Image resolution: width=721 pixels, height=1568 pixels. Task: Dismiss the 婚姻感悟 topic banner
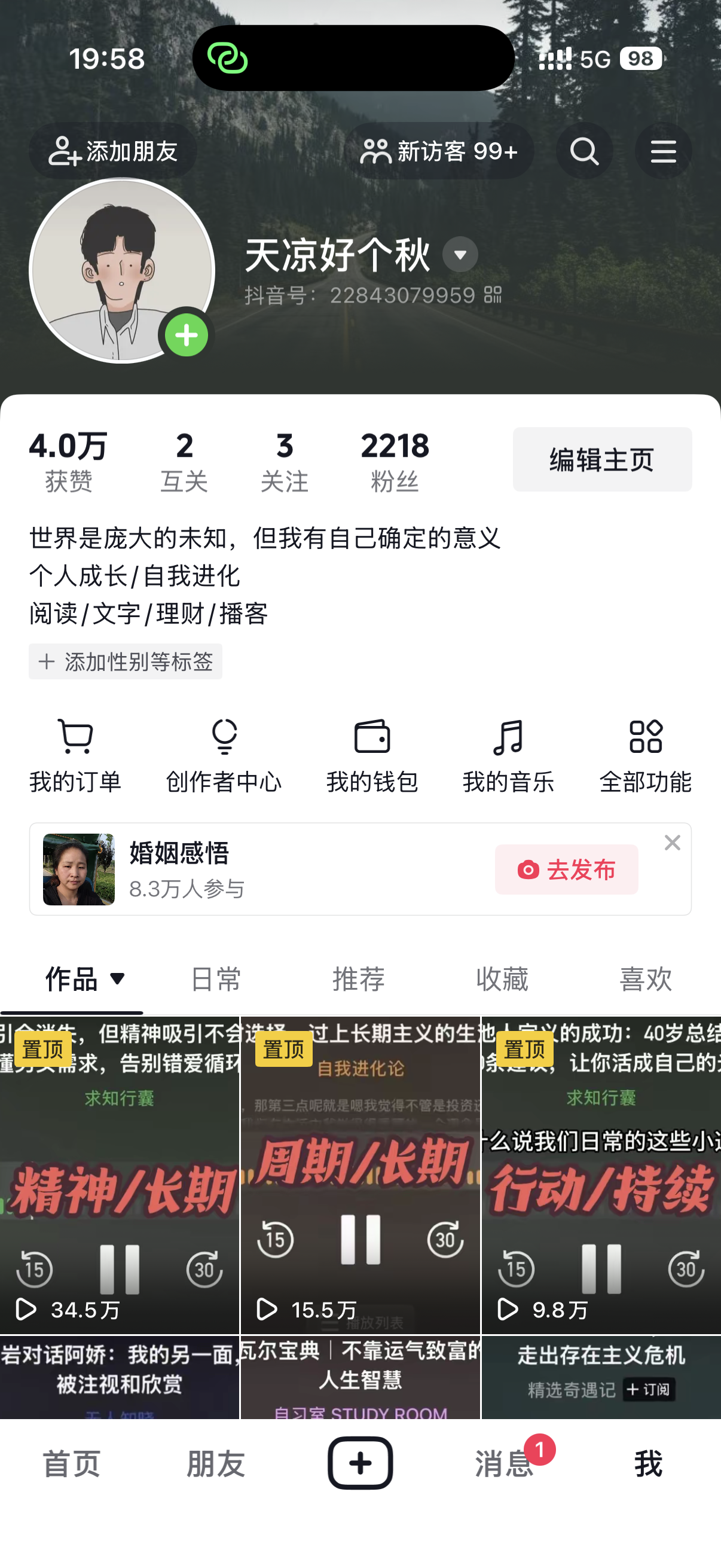672,843
